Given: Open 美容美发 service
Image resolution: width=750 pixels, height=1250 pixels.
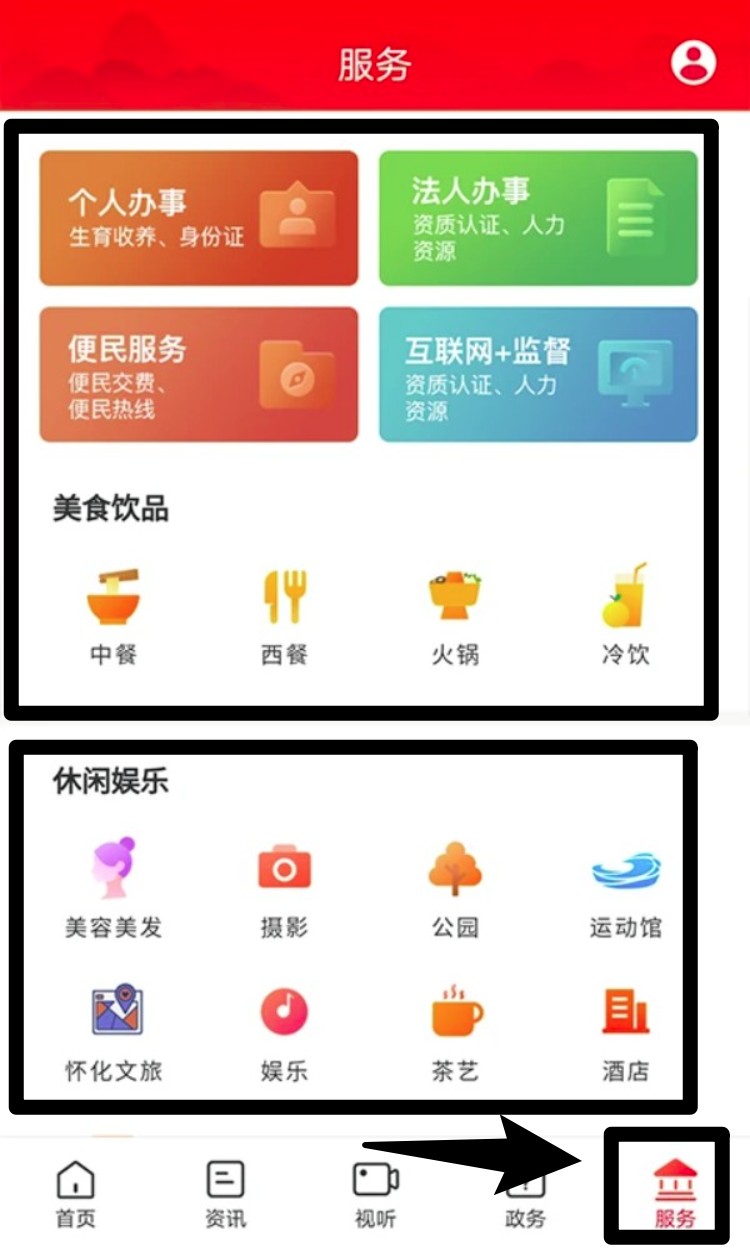Looking at the screenshot, I should 113,885.
